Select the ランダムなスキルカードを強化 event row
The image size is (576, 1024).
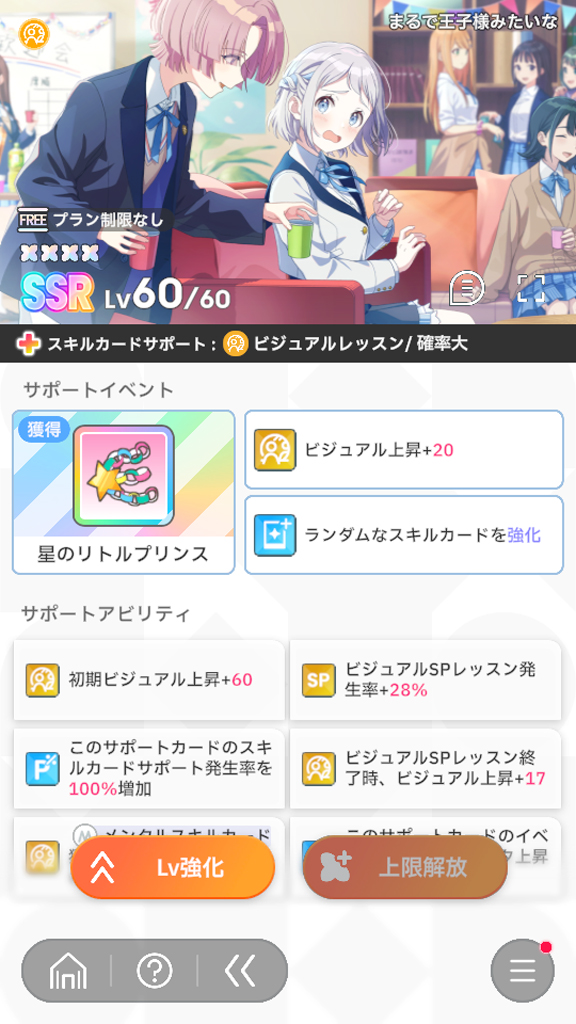(x=404, y=535)
